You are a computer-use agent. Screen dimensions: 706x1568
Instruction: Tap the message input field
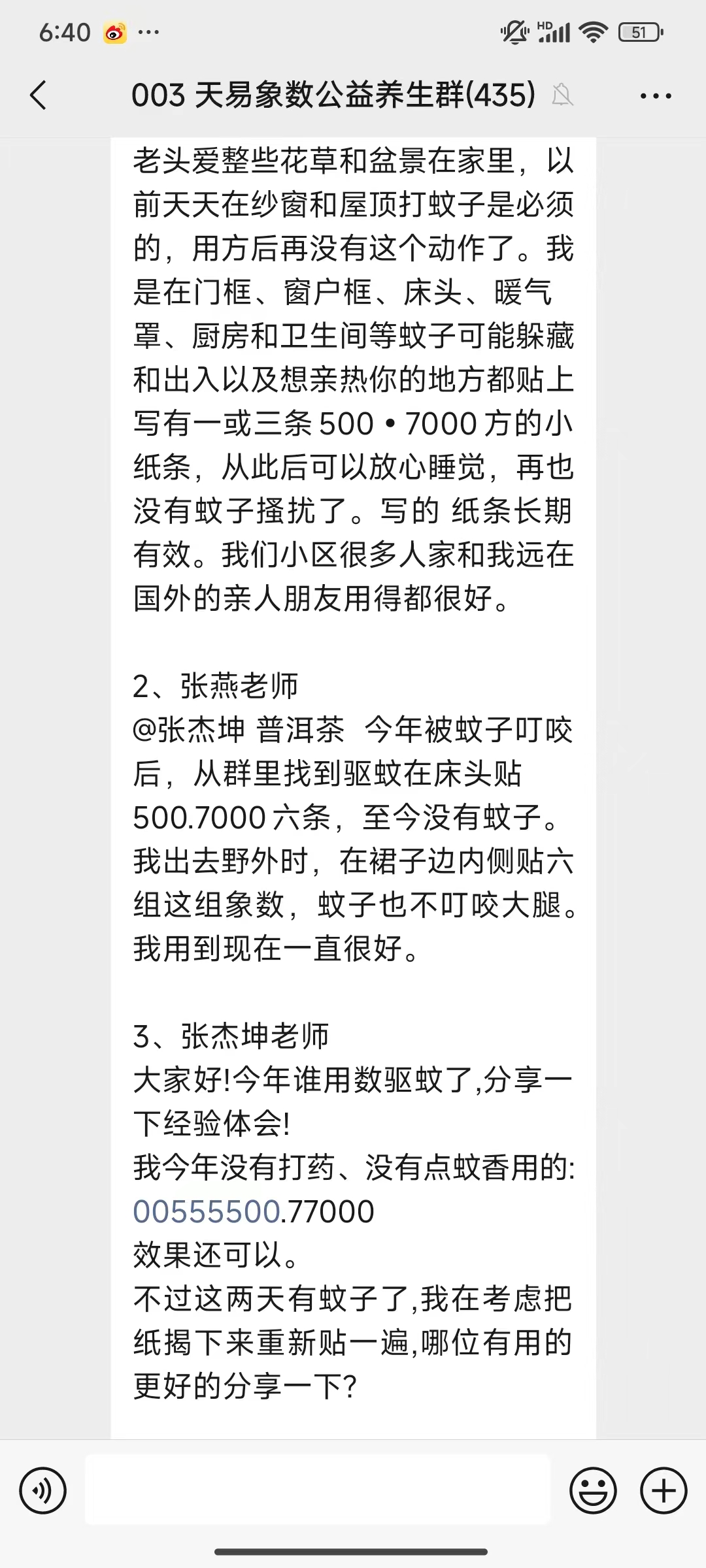[318, 1491]
